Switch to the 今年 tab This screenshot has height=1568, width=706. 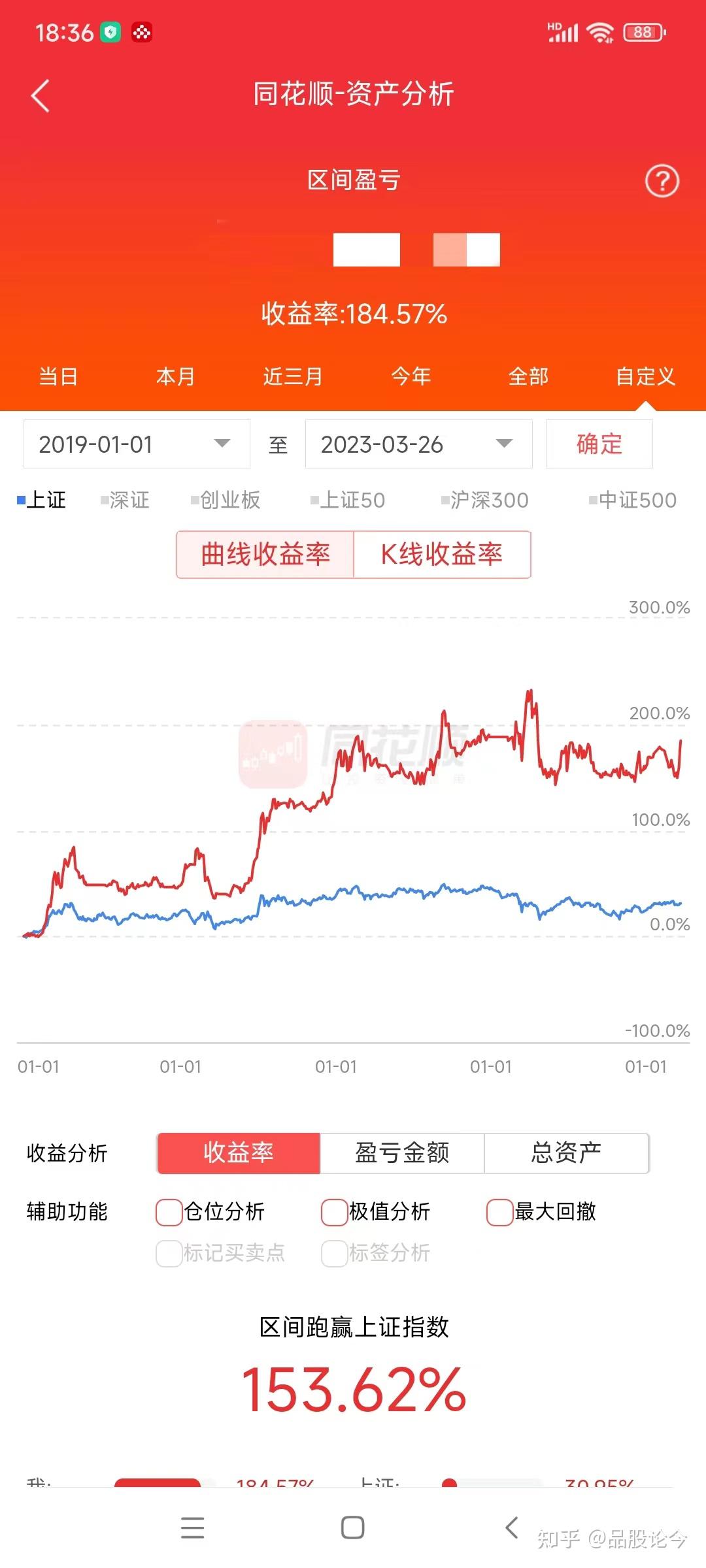(x=411, y=376)
